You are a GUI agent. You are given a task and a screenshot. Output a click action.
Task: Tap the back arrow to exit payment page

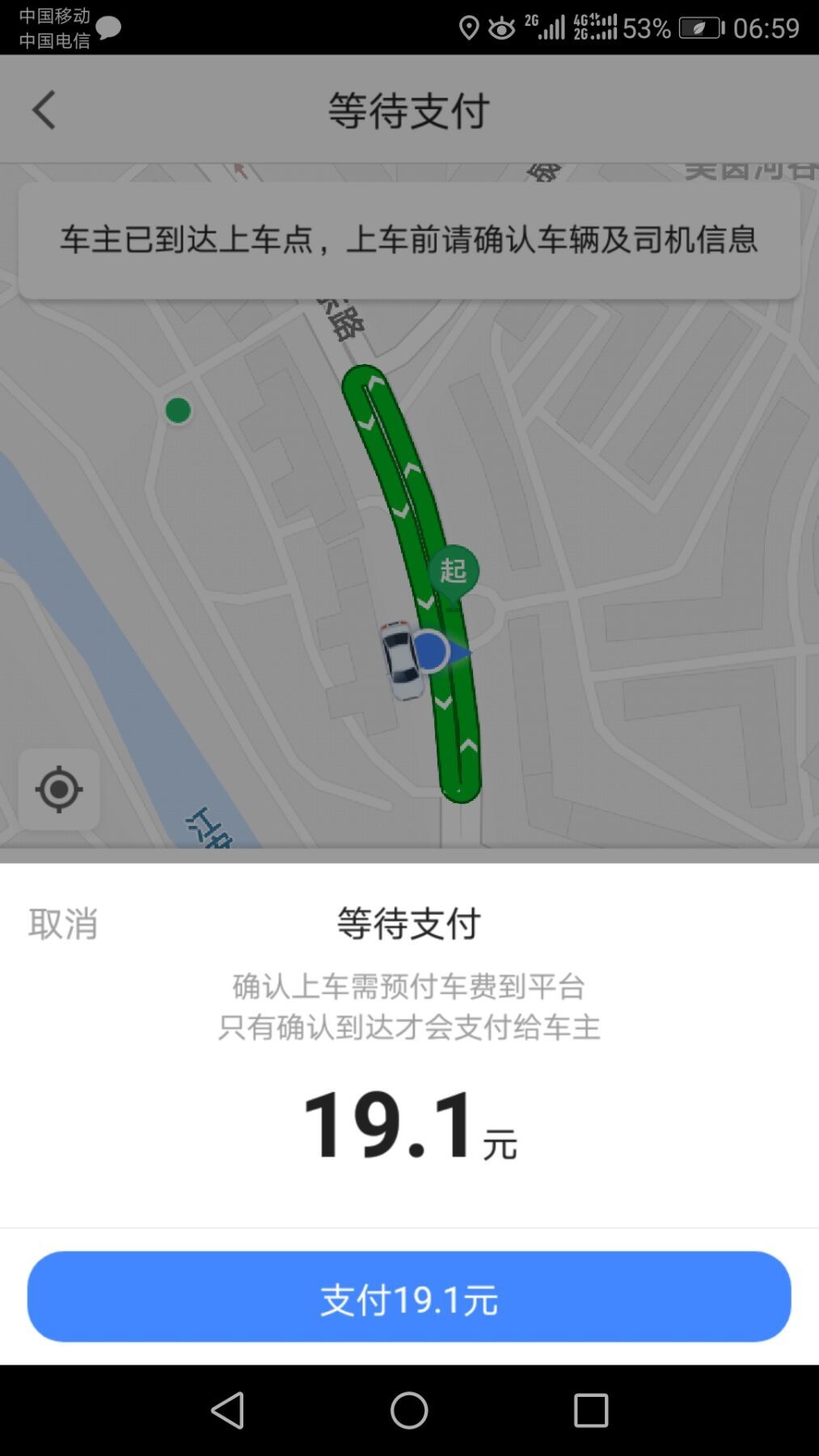pyautogui.click(x=44, y=109)
